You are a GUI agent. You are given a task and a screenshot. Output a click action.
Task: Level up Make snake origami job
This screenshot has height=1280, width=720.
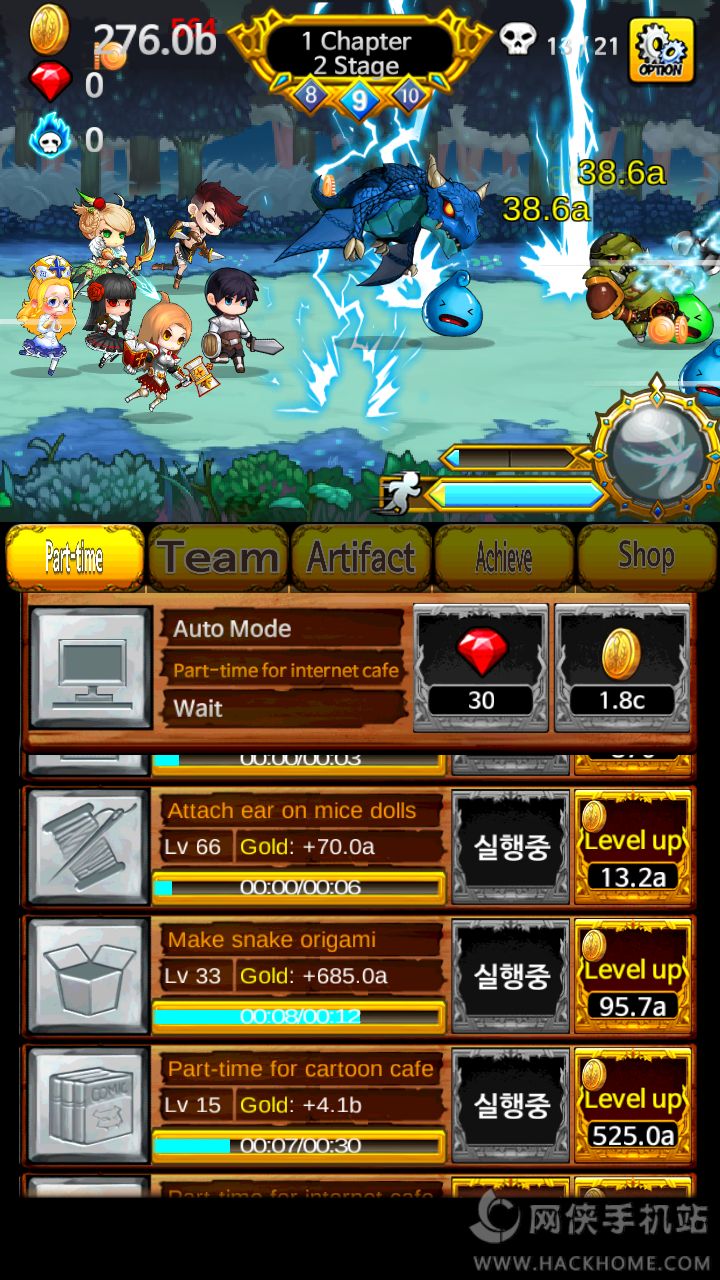pyautogui.click(x=633, y=976)
